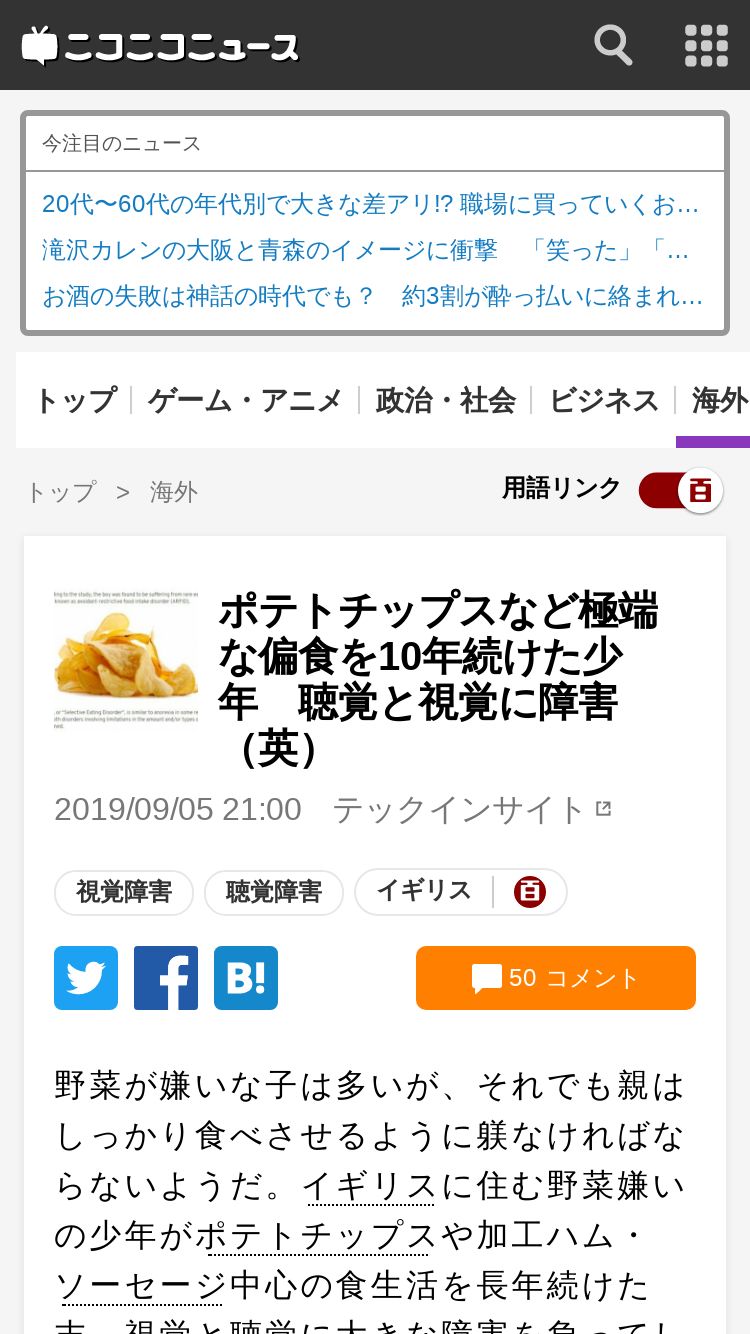
Task: Select the イギリス tag chip
Action: tap(424, 892)
